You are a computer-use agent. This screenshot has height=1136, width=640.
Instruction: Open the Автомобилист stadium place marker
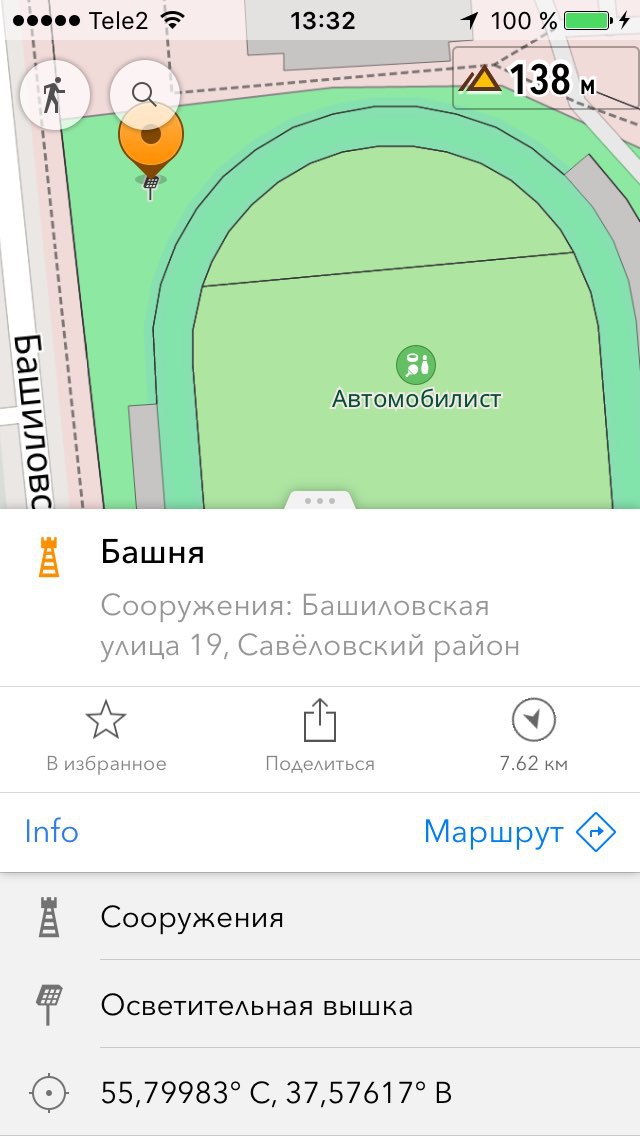(416, 364)
